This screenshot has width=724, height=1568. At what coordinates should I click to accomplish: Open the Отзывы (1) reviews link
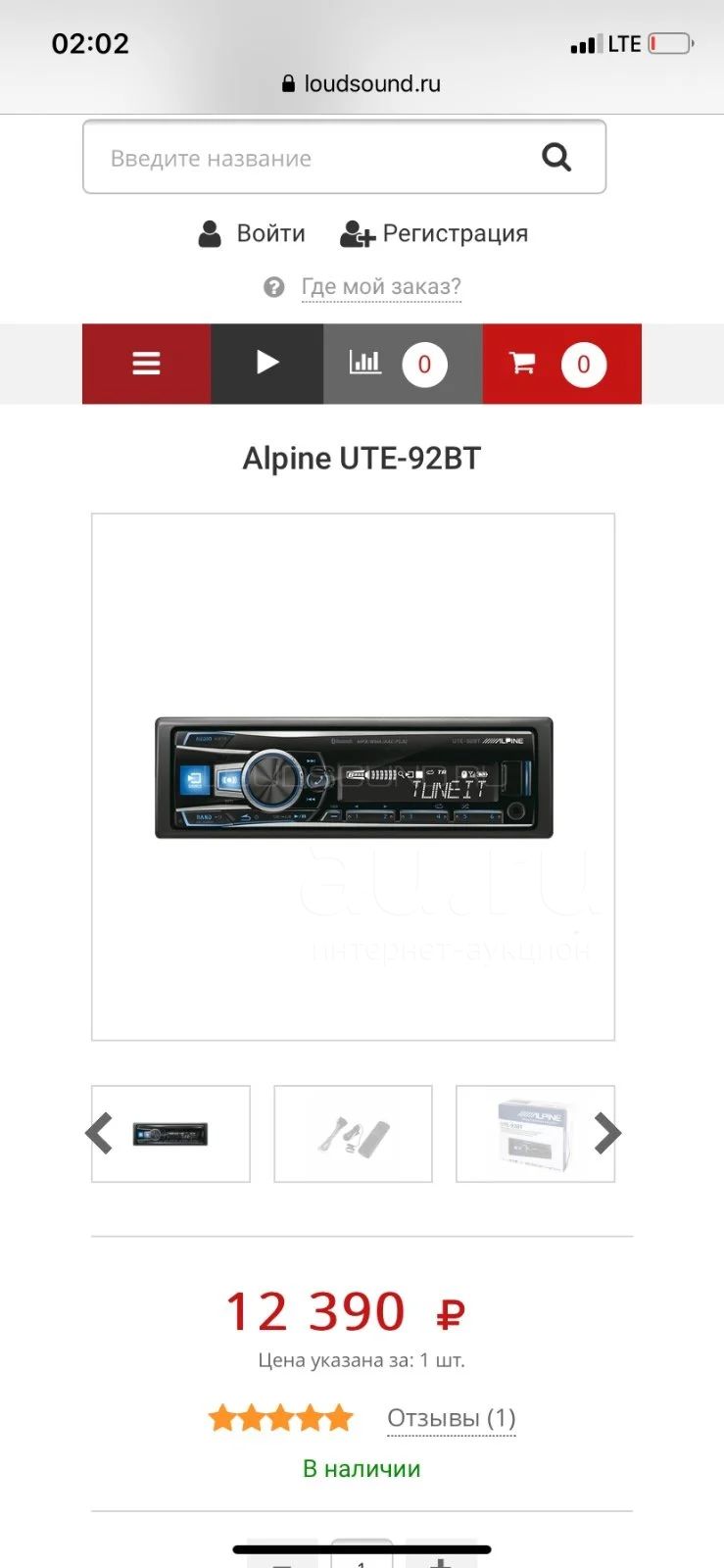(x=452, y=1418)
